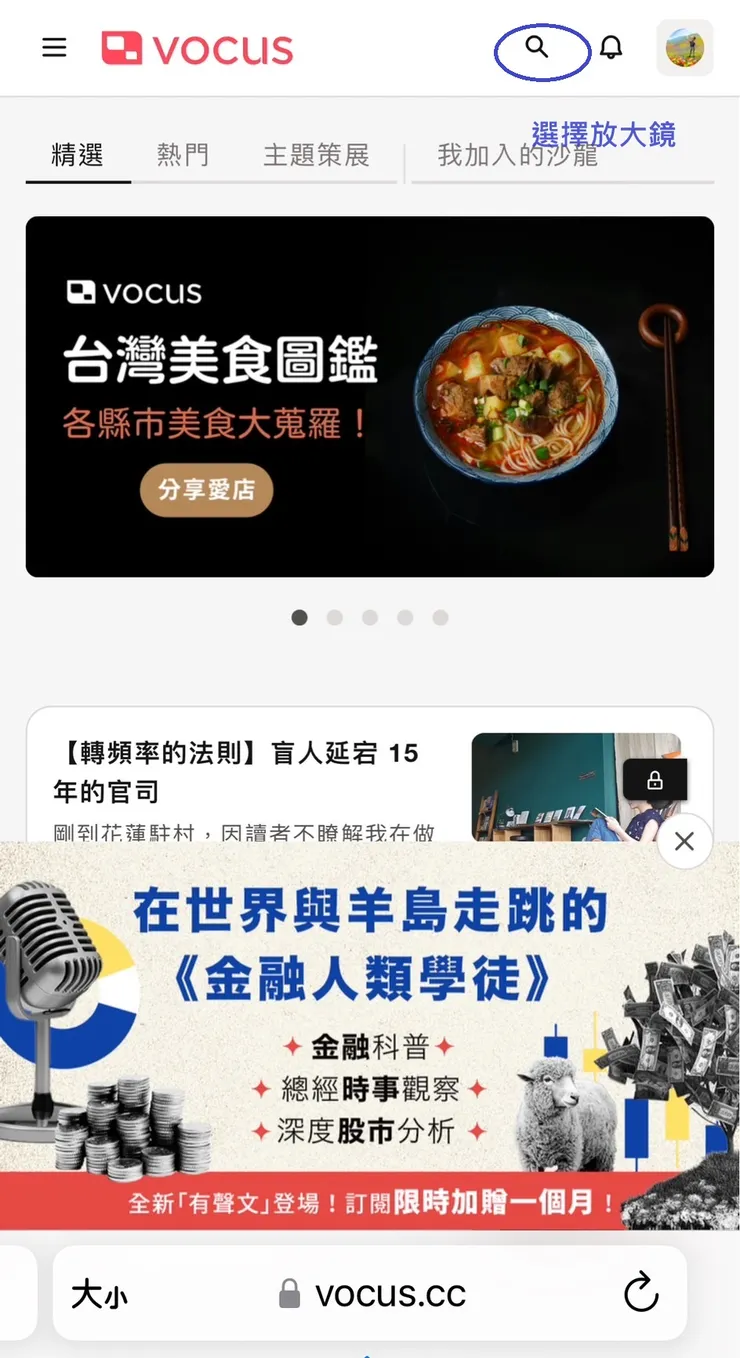Image resolution: width=740 pixels, height=1358 pixels.
Task: Tap the lock icon on the article thumbnail
Action: click(655, 780)
